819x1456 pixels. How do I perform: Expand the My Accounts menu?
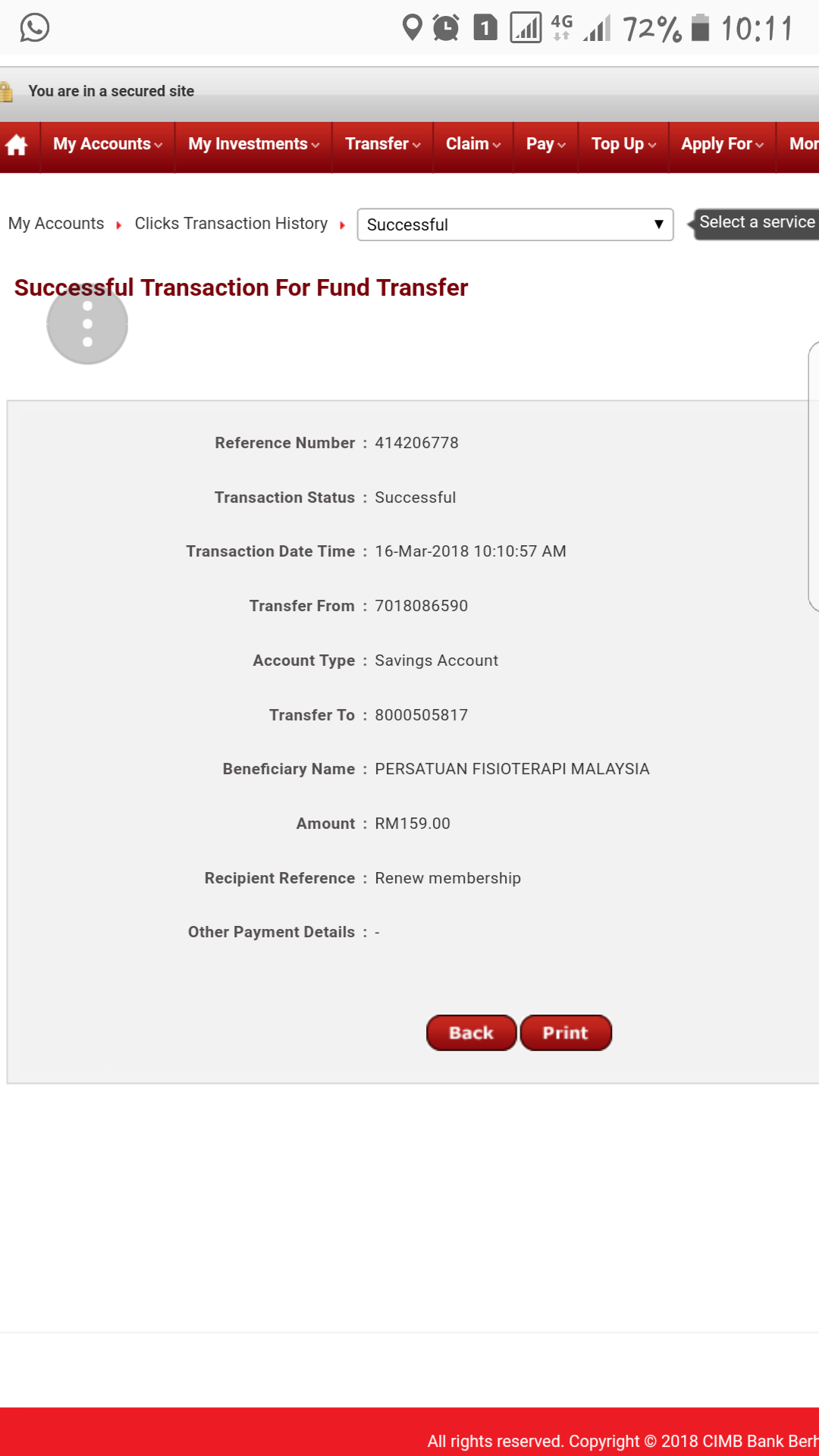pyautogui.click(x=107, y=145)
